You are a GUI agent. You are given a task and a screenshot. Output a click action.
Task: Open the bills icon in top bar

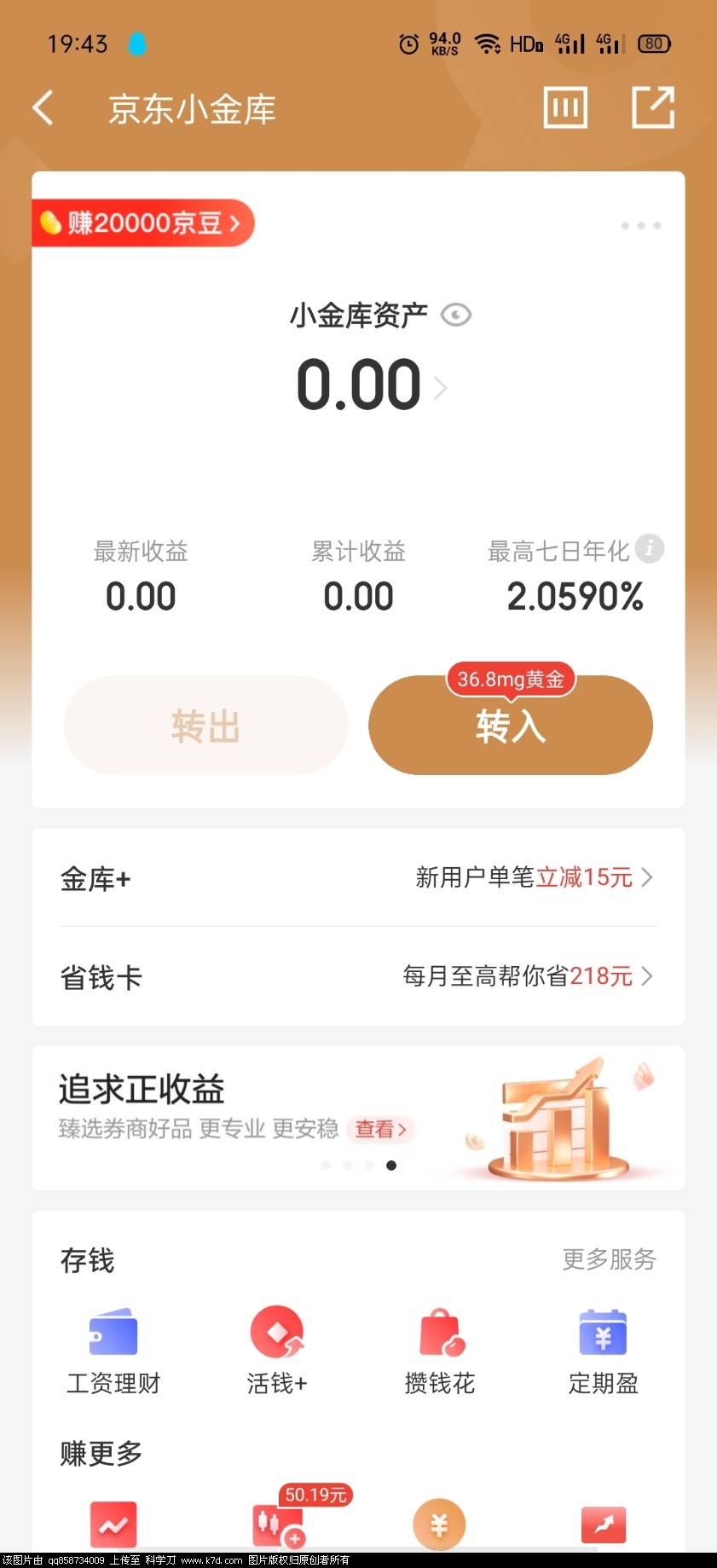click(565, 108)
